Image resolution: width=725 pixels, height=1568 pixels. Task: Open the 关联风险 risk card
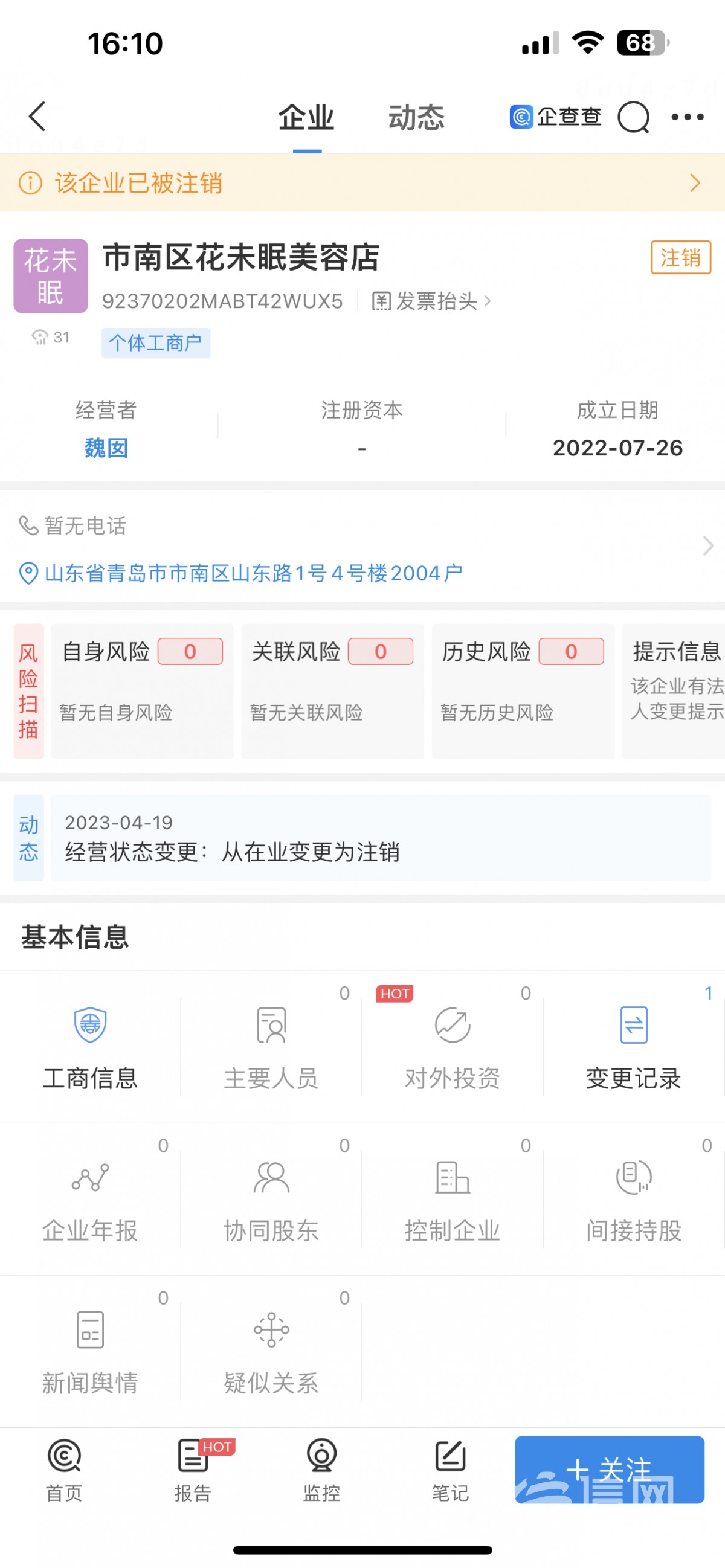[332, 690]
